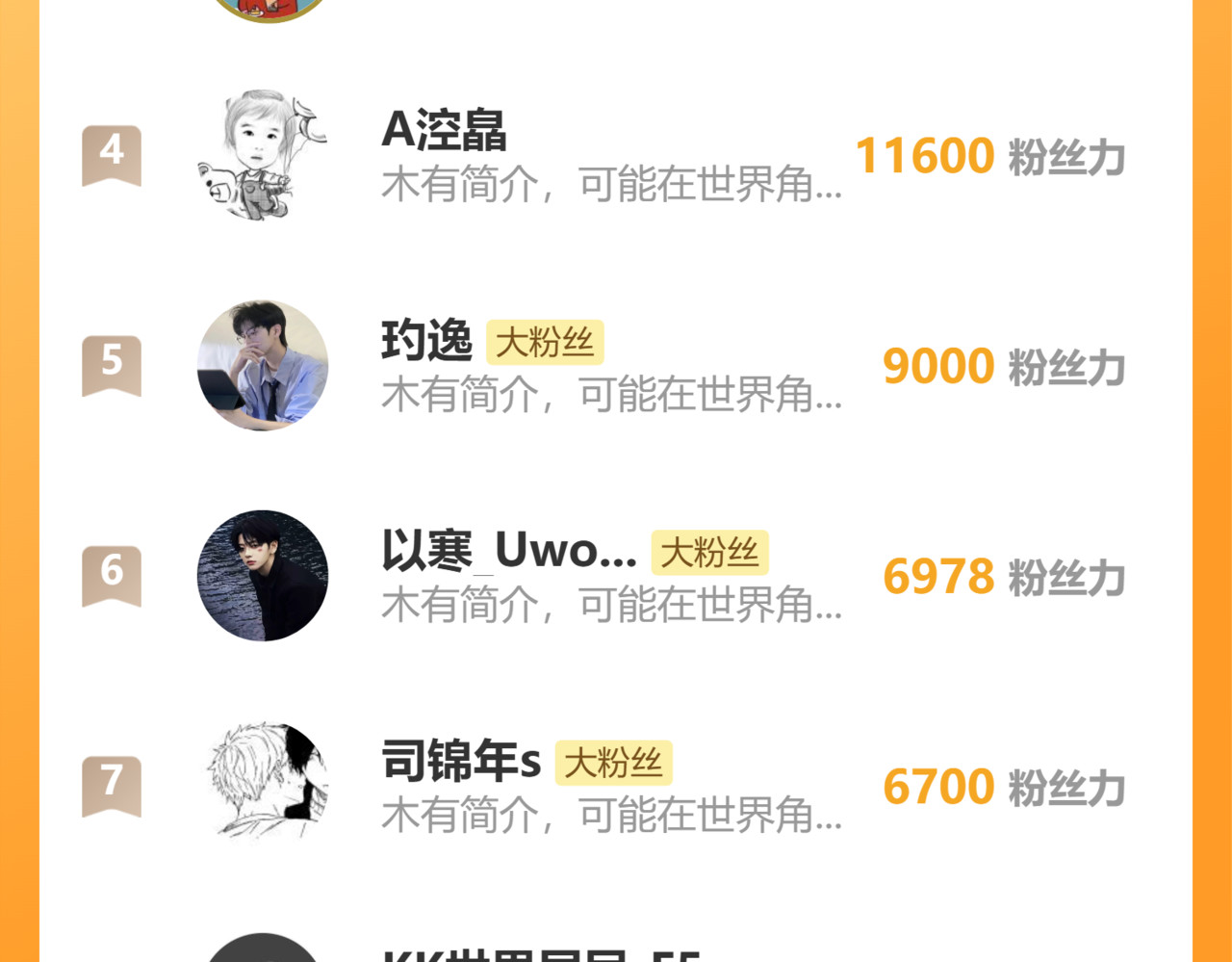This screenshot has height=962, width=1232.
Task: Open the 以寒_Uwo... ranking entry
Action: tap(508, 552)
